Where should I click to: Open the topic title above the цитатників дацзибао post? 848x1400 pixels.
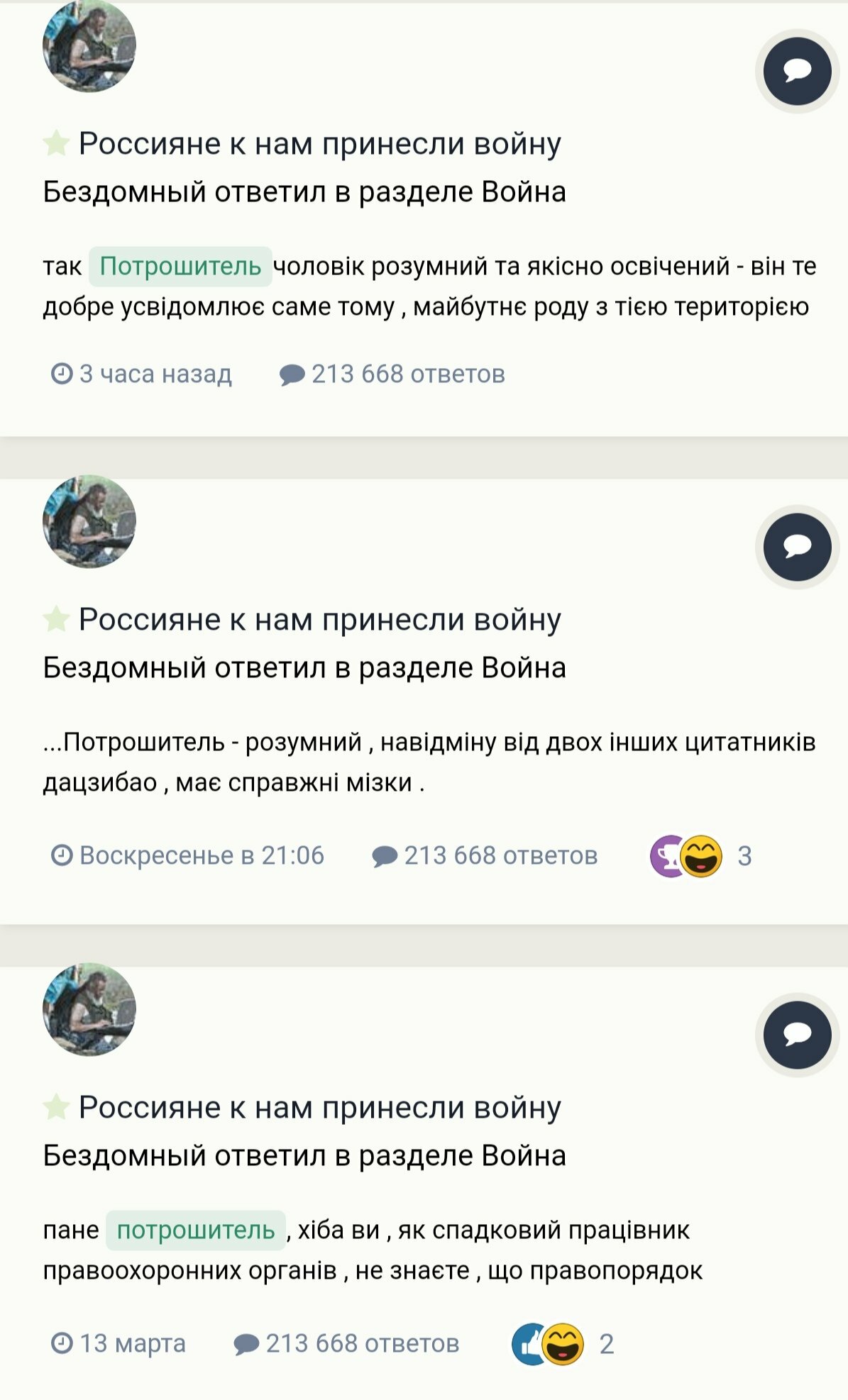point(319,620)
